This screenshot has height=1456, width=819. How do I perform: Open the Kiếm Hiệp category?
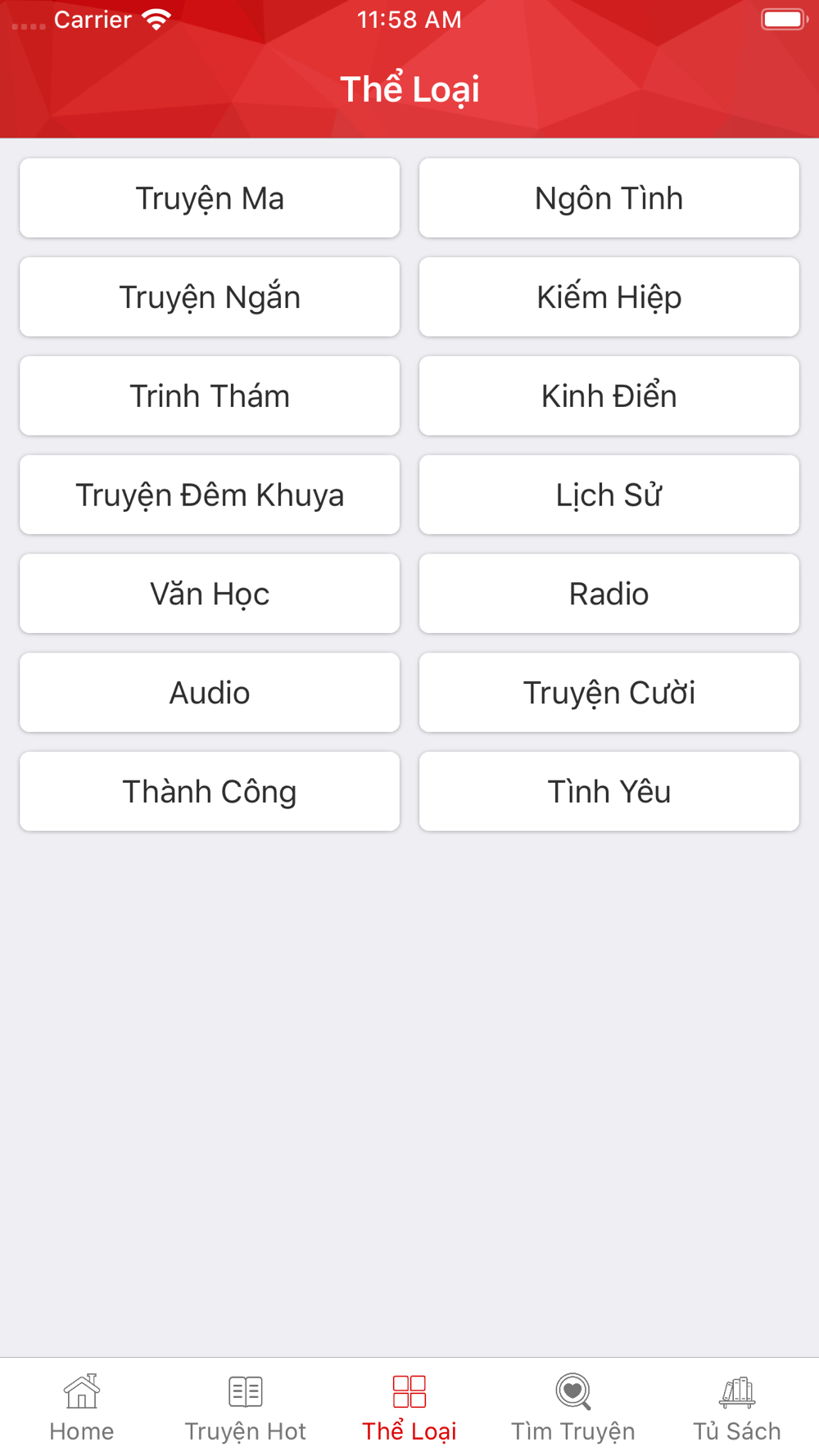609,297
